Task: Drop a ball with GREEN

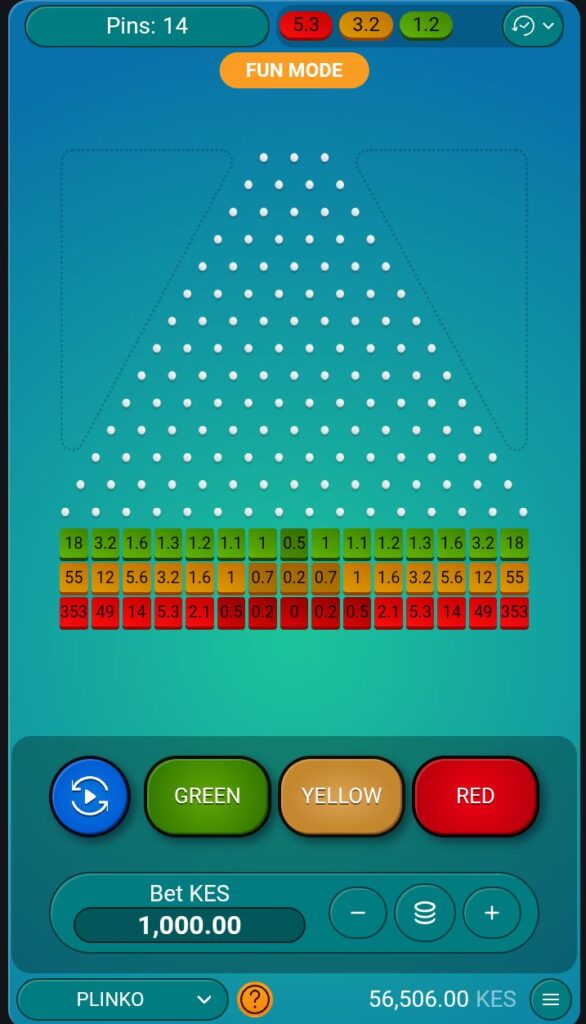Action: [207, 795]
